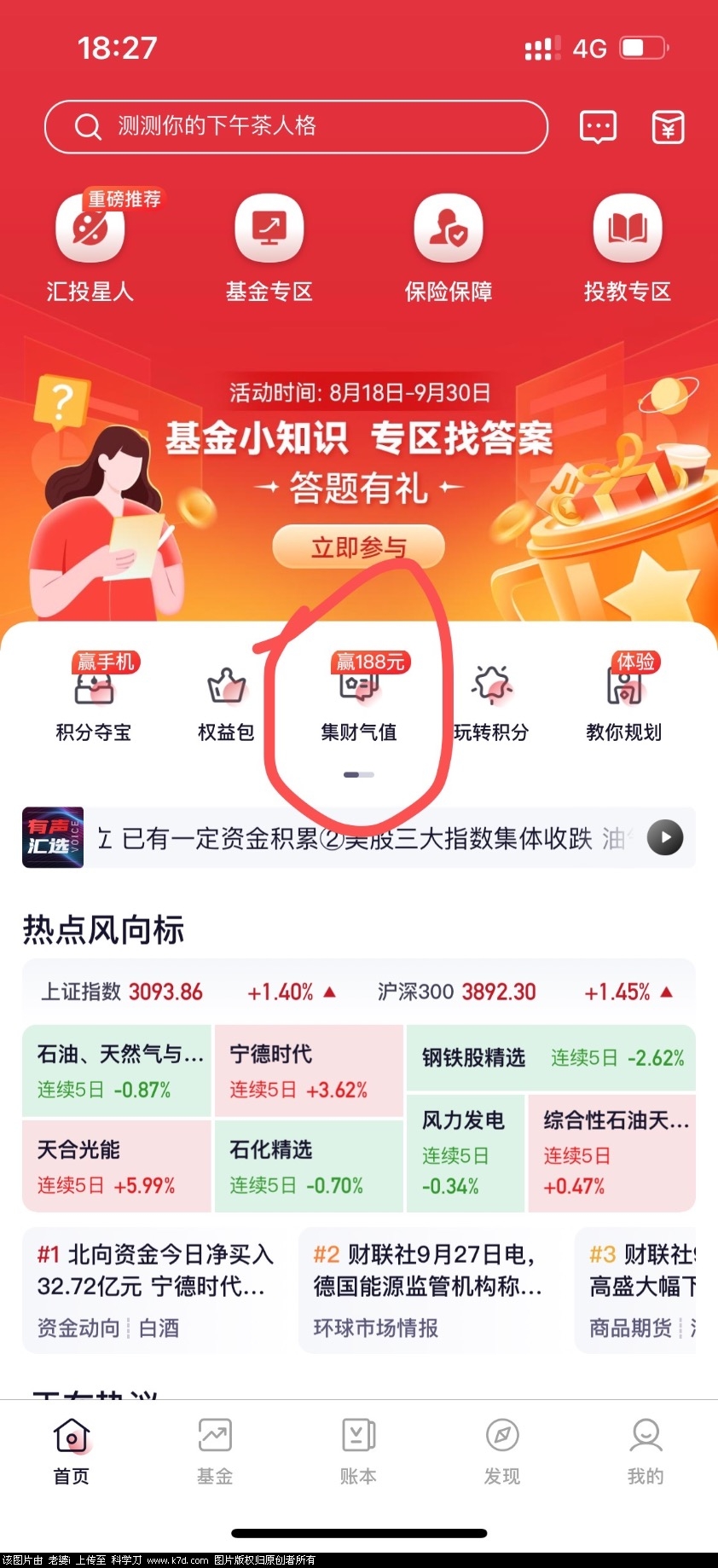Open 玩转积分 entry
This screenshot has width=718, height=1568.
pos(492,703)
